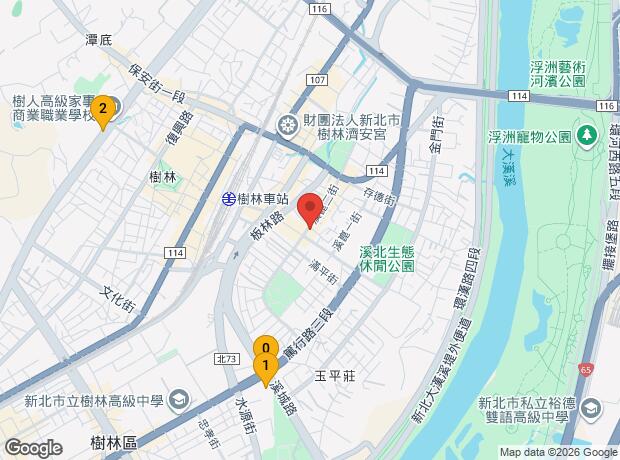Open 樹林車站 train station icon
Viewport: 620px width, 460px height.
229,199
